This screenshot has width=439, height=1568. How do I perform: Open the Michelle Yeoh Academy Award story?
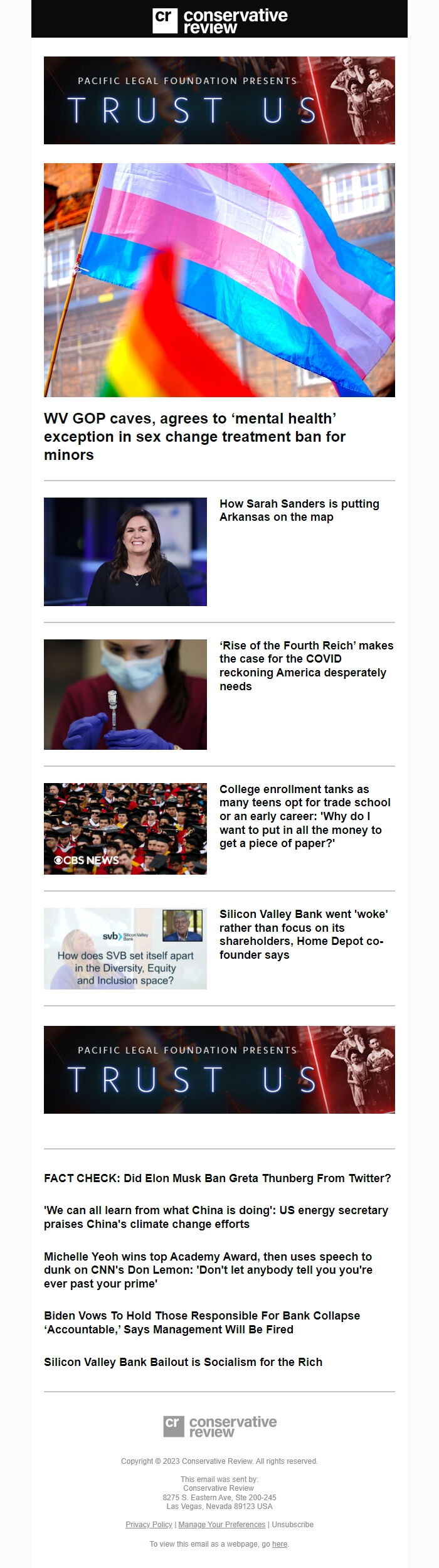click(x=208, y=1269)
